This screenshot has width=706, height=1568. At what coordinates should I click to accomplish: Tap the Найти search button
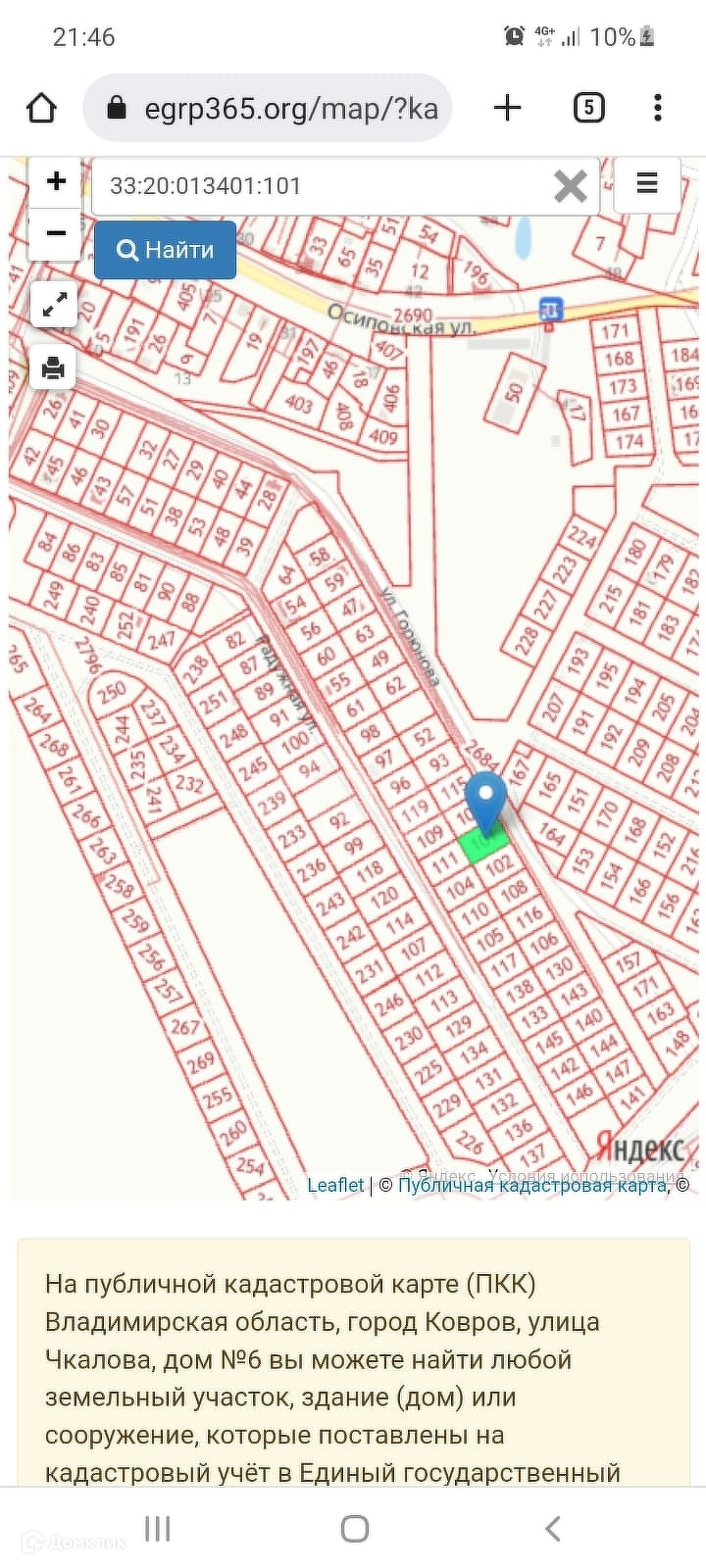click(x=165, y=250)
